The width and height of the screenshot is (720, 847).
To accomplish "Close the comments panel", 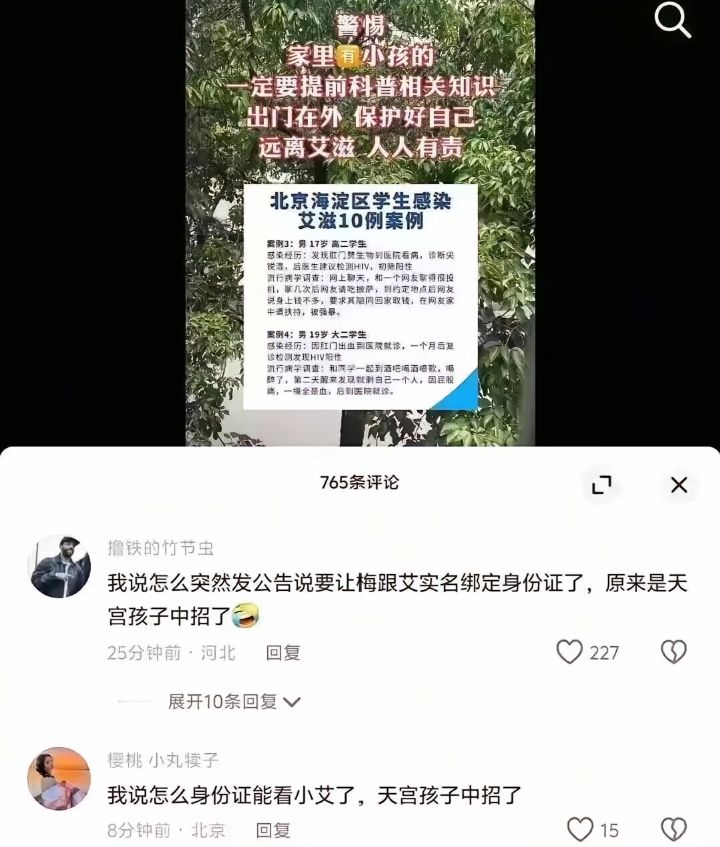I will (678, 485).
